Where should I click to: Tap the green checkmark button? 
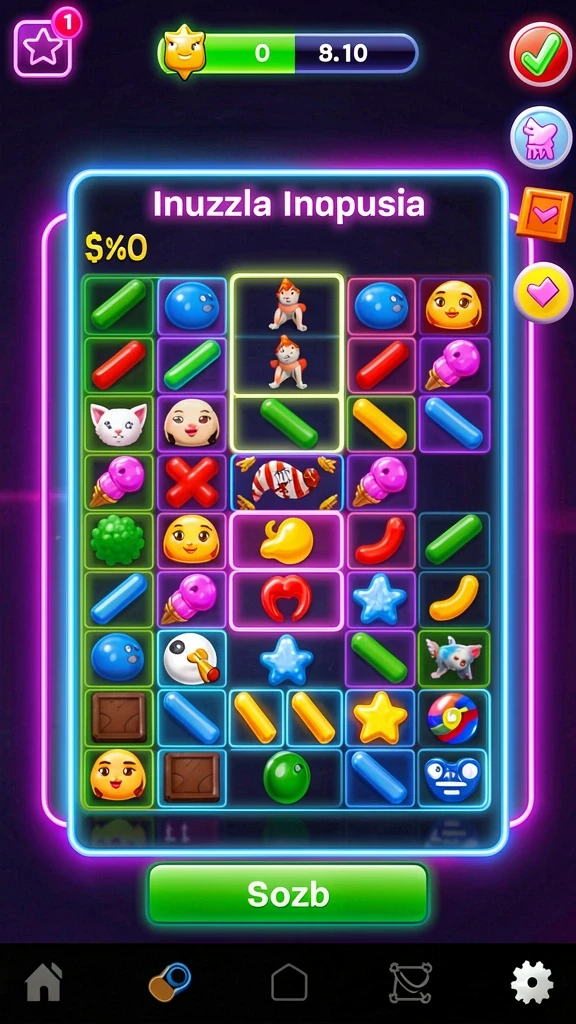541,54
